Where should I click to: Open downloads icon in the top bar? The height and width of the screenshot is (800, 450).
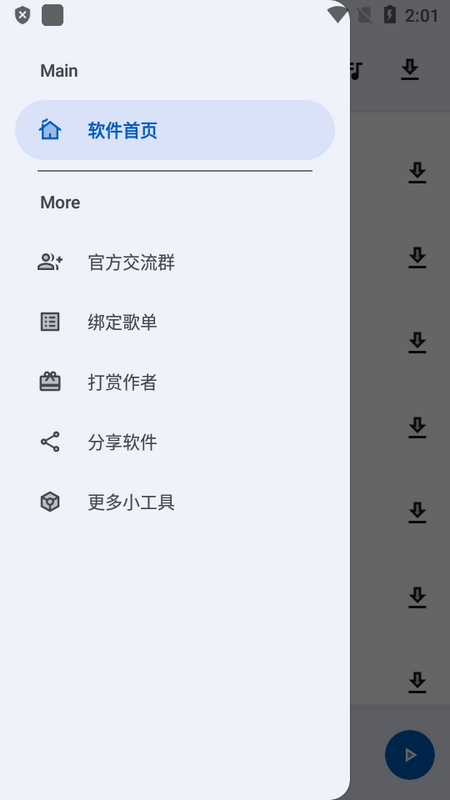point(410,70)
